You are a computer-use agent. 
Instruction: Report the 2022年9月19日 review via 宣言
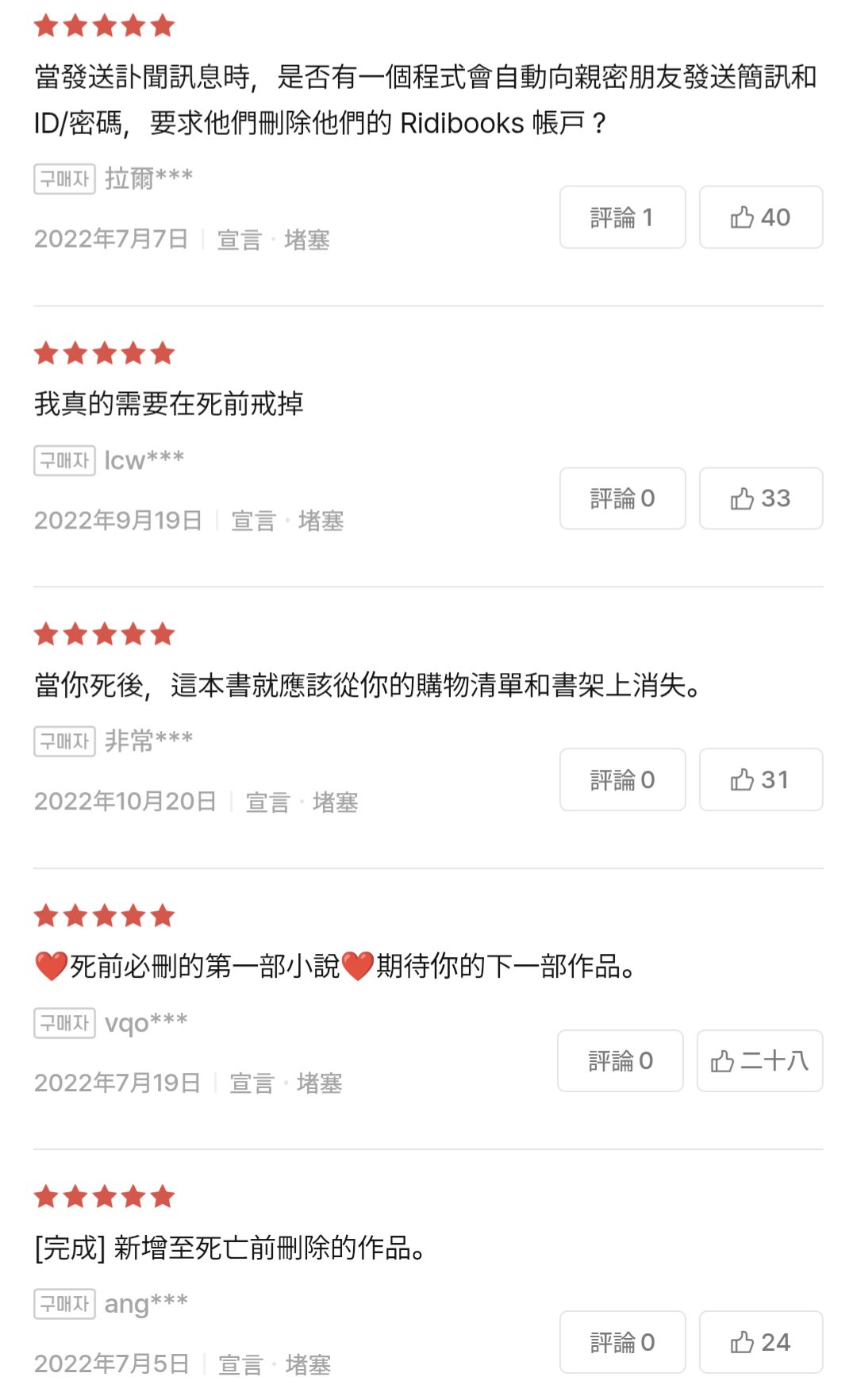(253, 521)
